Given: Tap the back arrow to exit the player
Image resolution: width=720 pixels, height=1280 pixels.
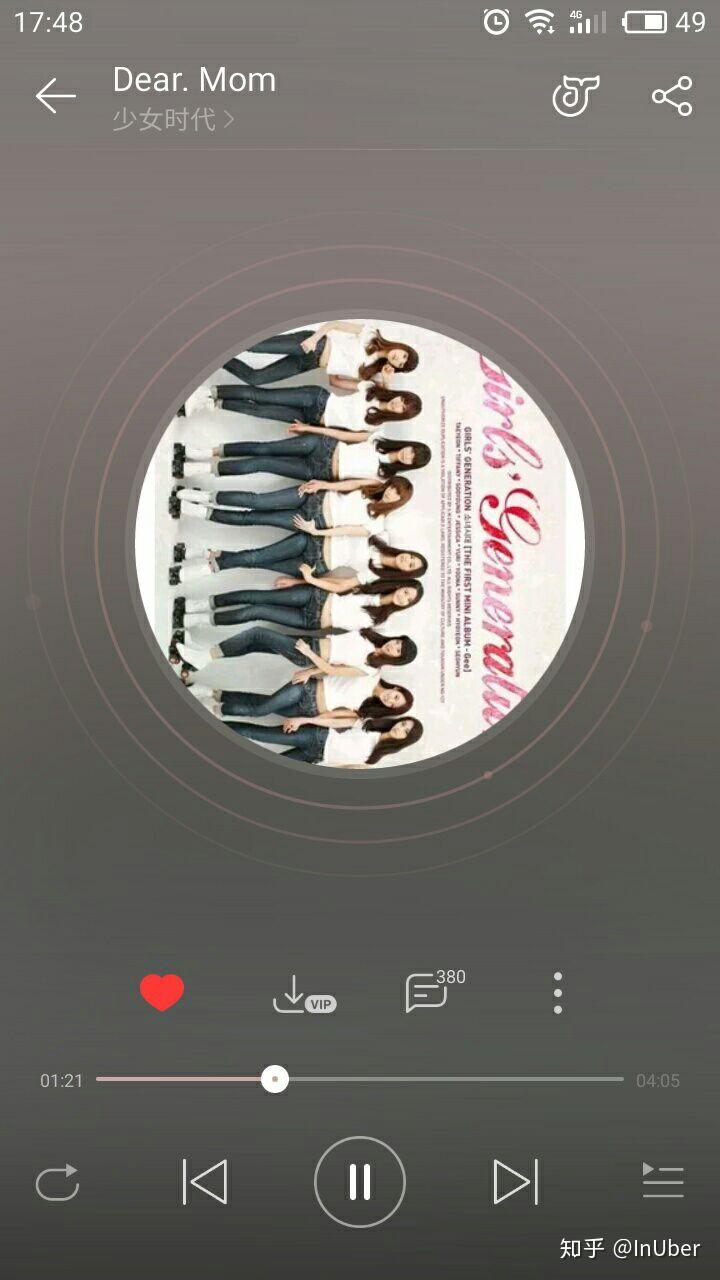Looking at the screenshot, I should [56, 95].
